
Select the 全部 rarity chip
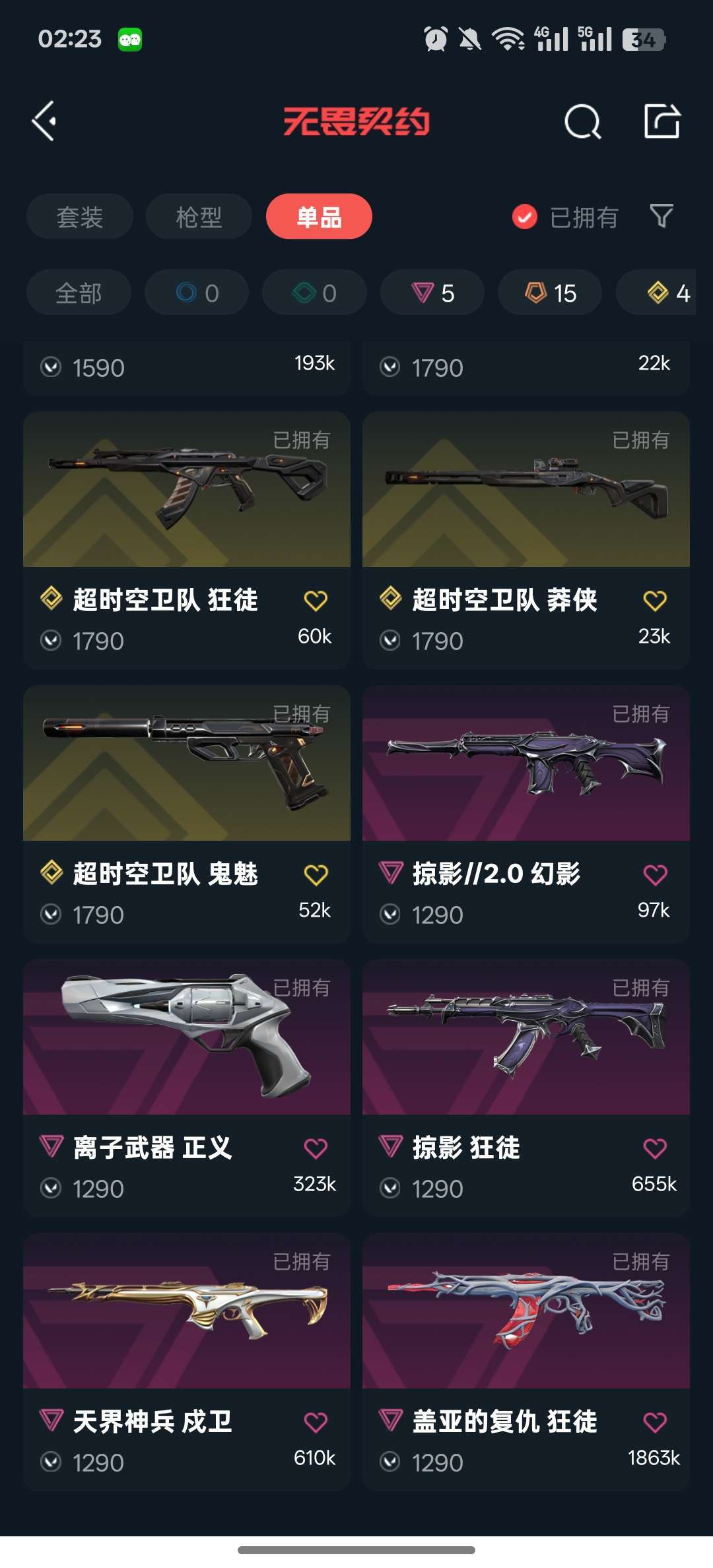click(x=79, y=292)
